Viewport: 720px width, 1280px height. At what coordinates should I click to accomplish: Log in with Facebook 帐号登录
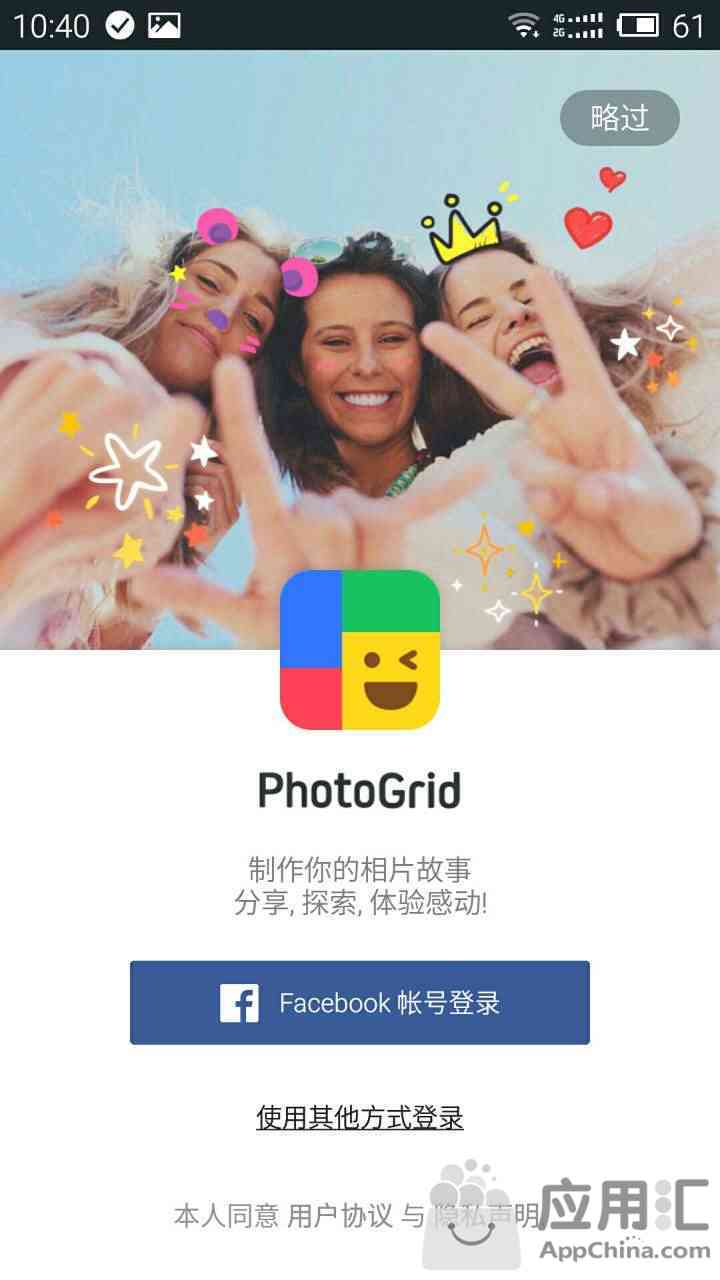tap(360, 1003)
